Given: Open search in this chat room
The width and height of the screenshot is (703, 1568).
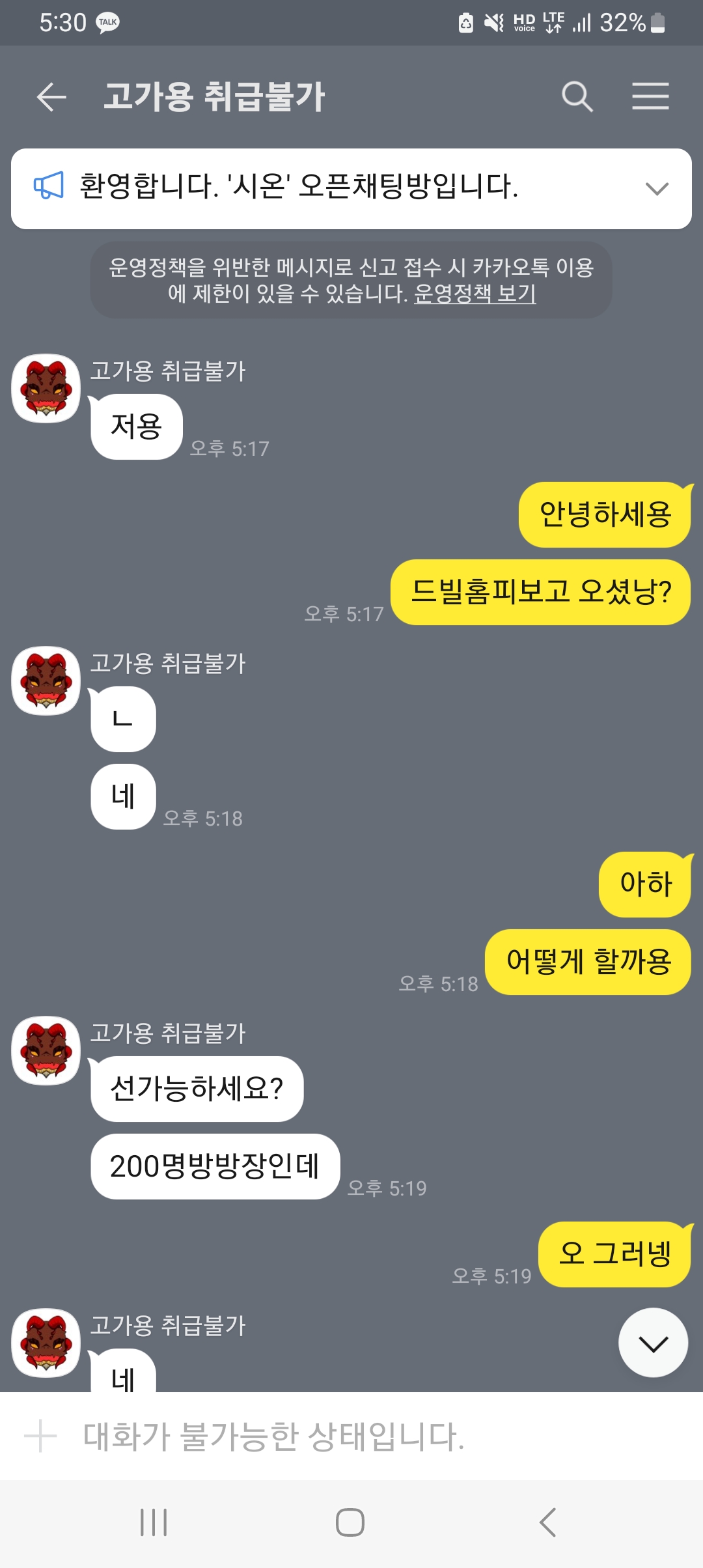Looking at the screenshot, I should 577,97.
